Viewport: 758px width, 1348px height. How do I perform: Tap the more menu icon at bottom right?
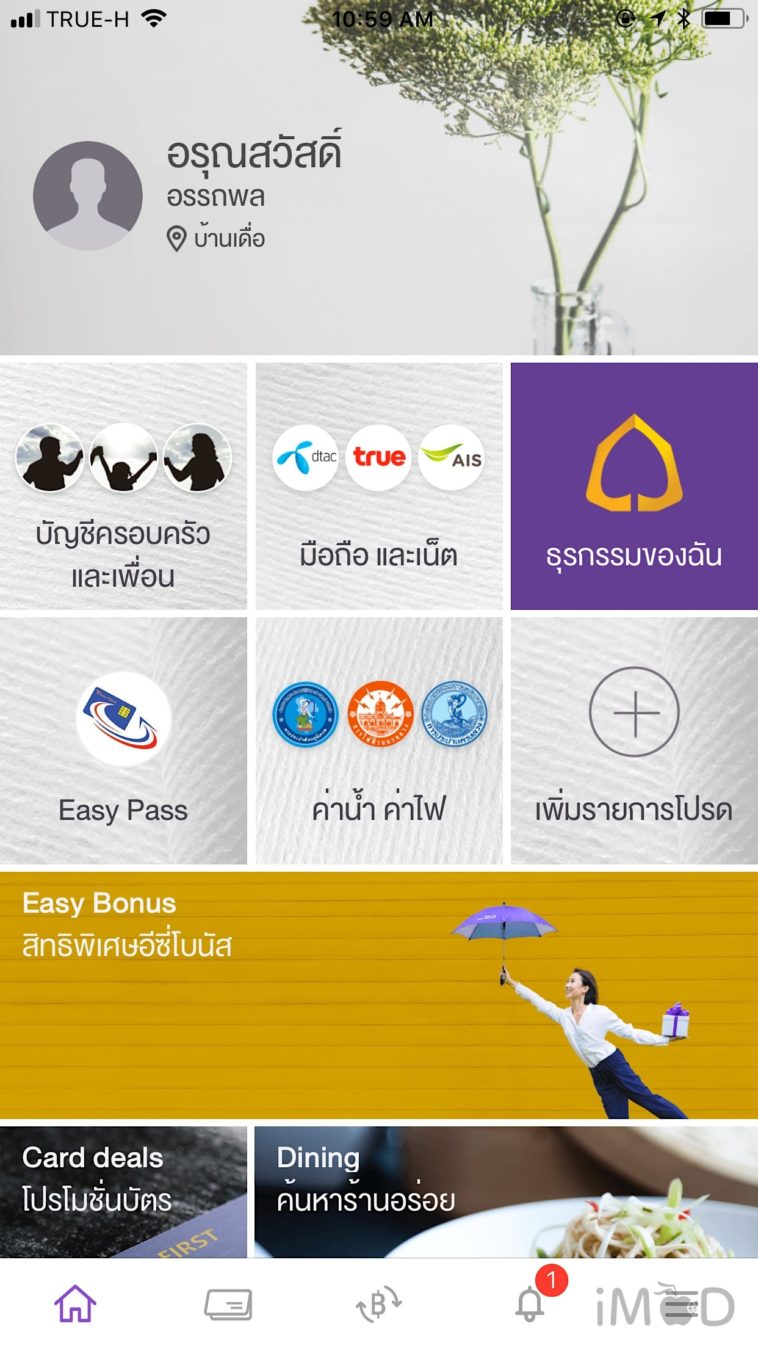(x=682, y=1303)
